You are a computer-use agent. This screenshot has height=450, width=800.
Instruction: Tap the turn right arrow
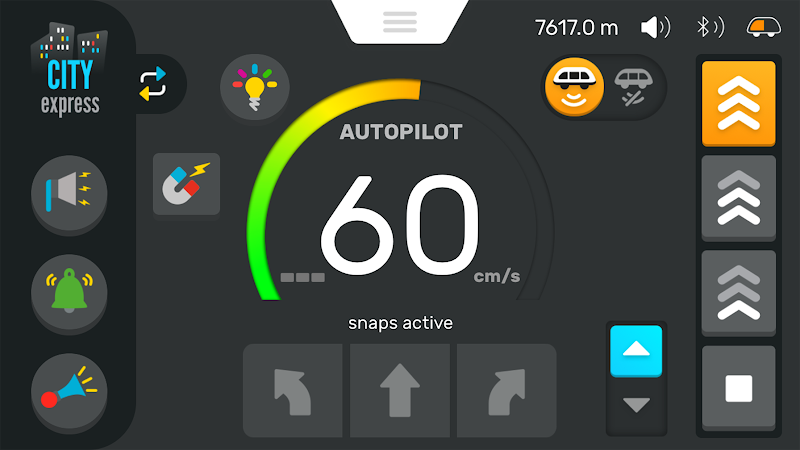[506, 391]
